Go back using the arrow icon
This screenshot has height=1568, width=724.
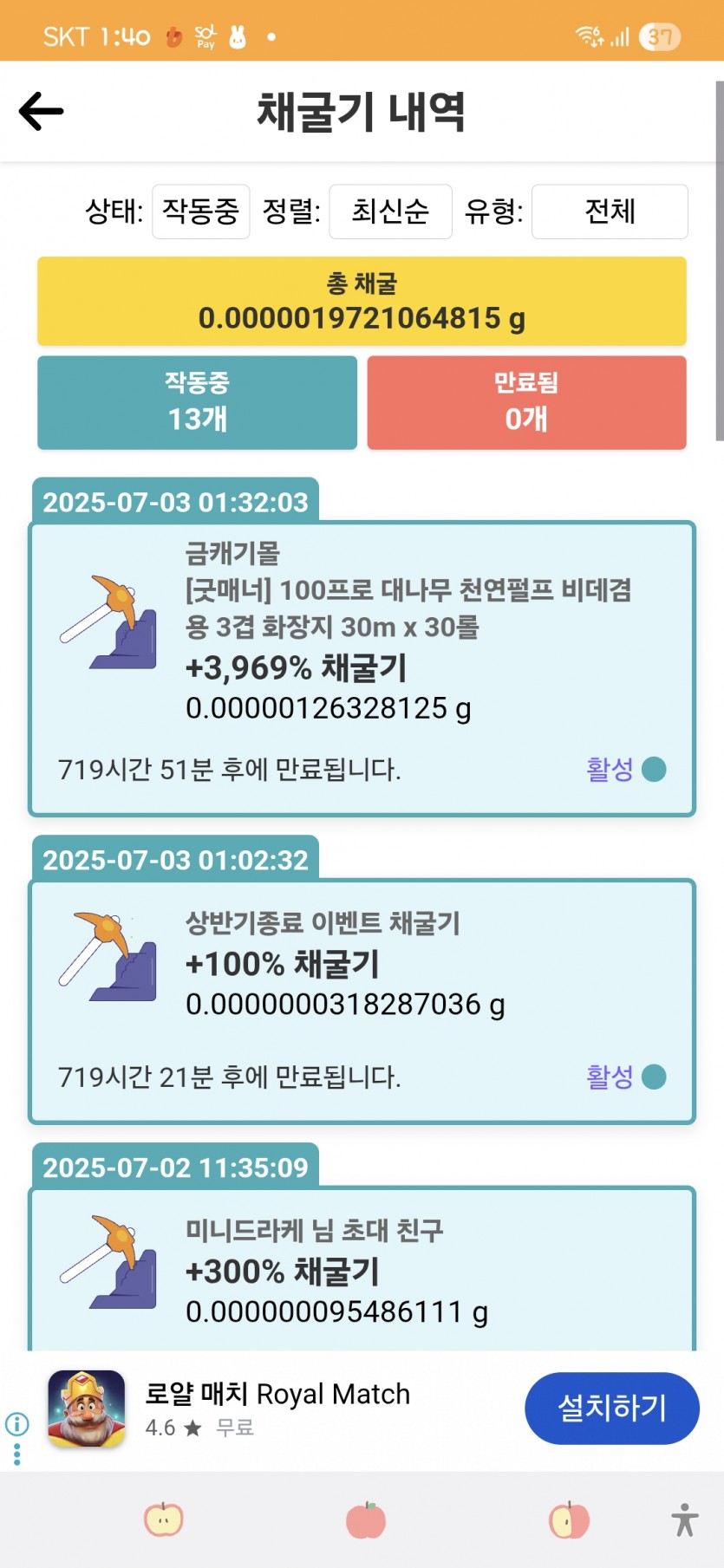(x=41, y=111)
